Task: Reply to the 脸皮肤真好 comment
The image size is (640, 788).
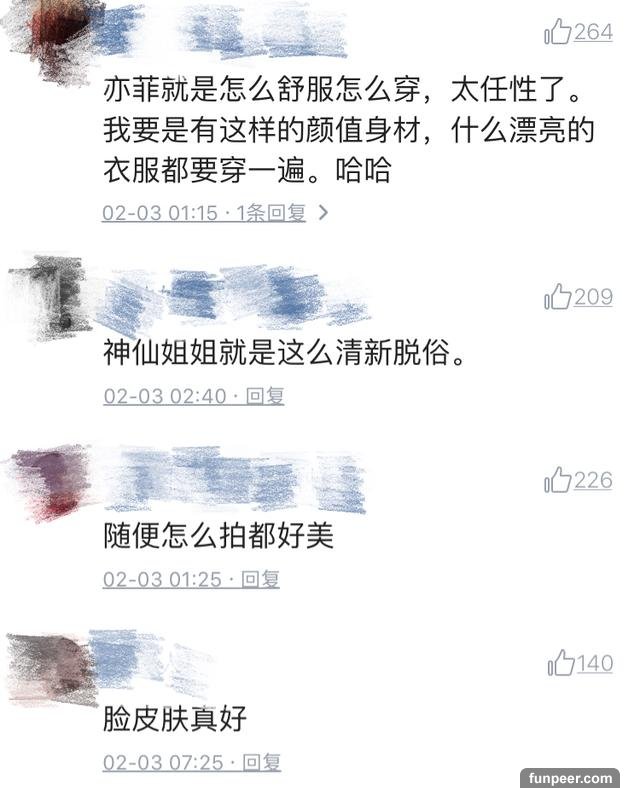Action: click(x=262, y=763)
